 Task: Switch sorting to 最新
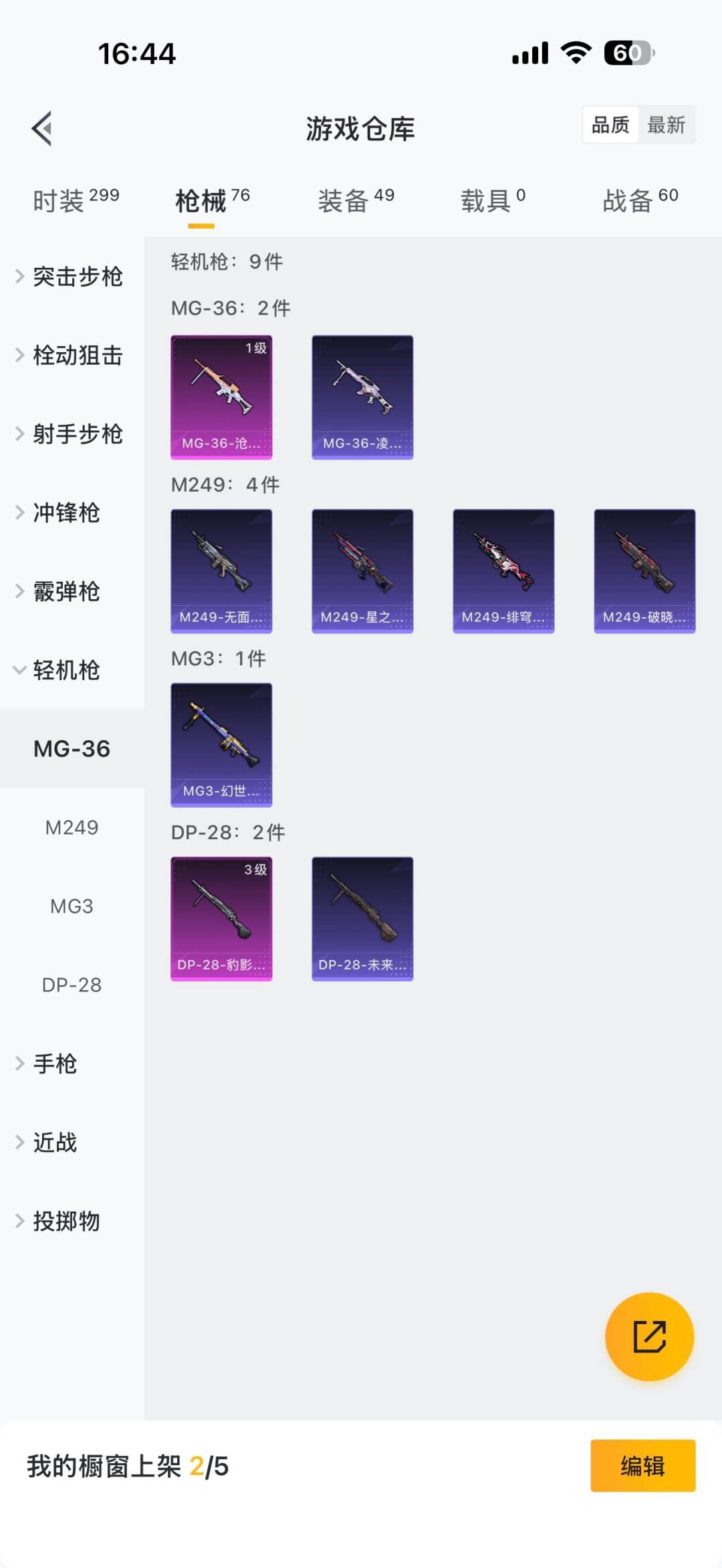click(x=667, y=125)
